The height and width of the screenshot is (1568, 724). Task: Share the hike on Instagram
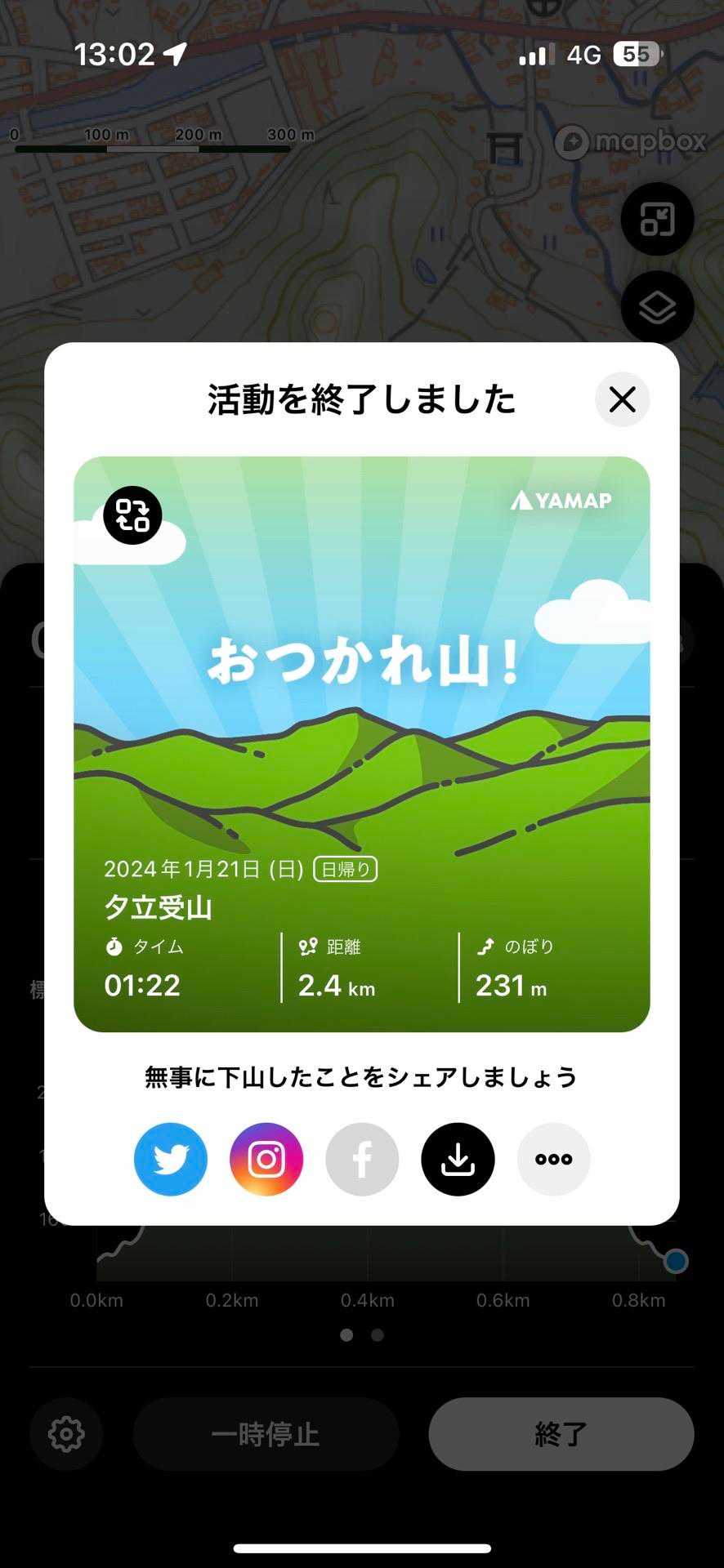coord(266,1159)
